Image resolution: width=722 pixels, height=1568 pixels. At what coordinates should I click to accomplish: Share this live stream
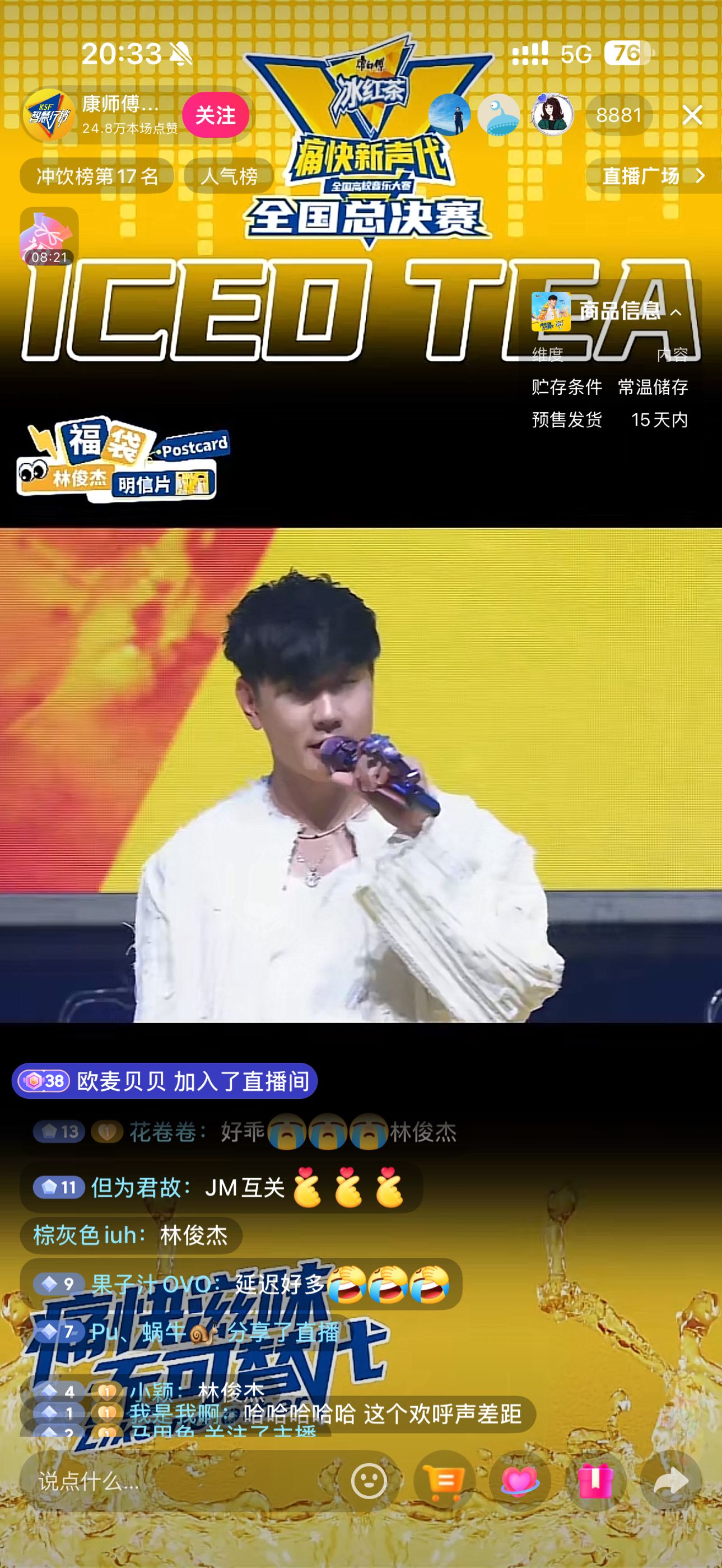point(670,1480)
